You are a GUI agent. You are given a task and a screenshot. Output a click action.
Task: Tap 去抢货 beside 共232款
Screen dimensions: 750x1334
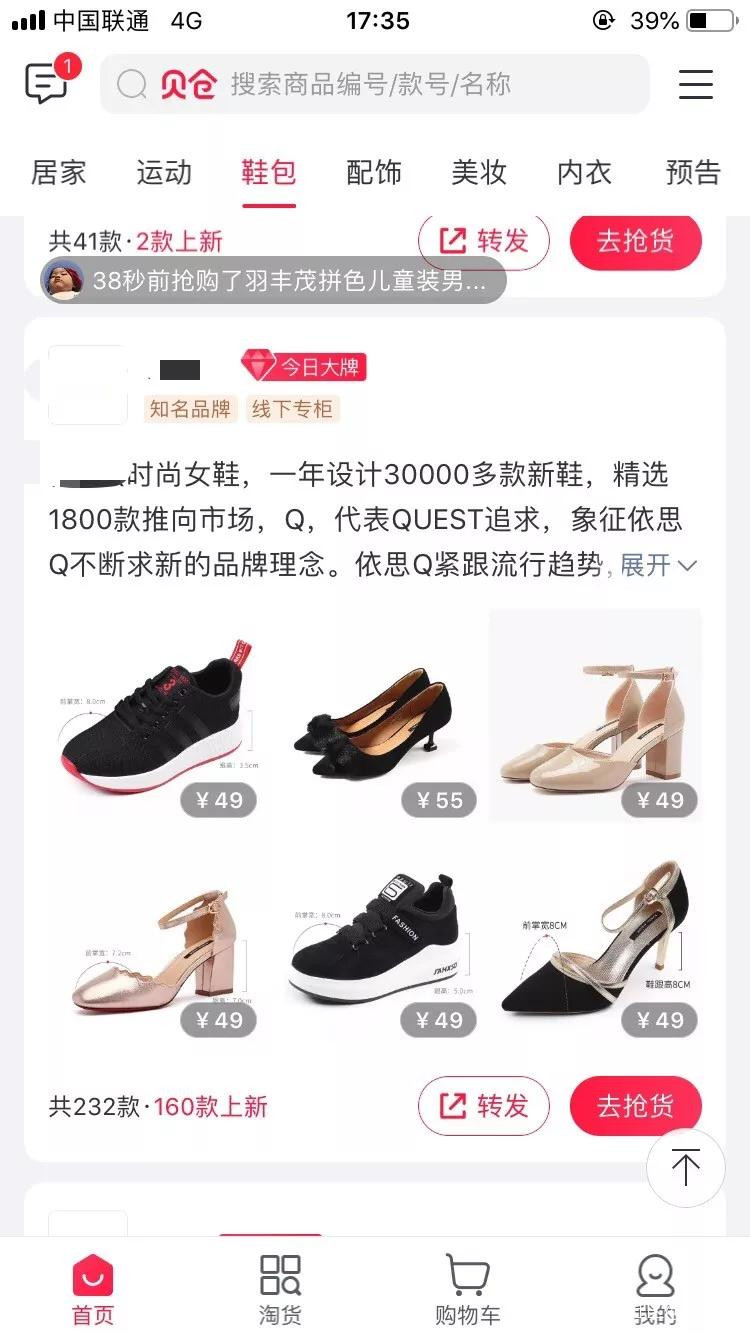tap(636, 1106)
